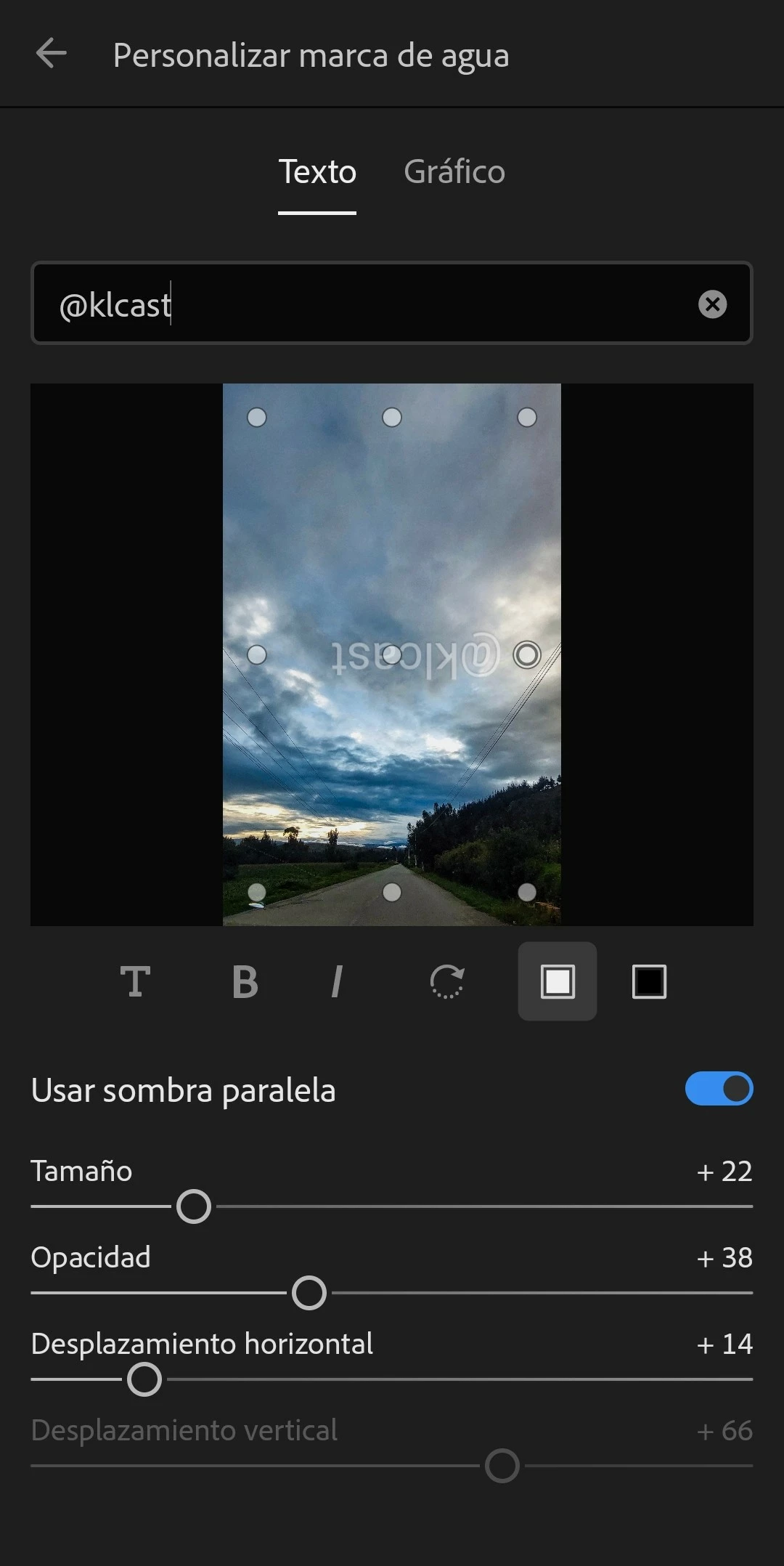This screenshot has height=1566, width=784.
Task: Tap the Opacidad slider handle
Action: coord(309,1293)
